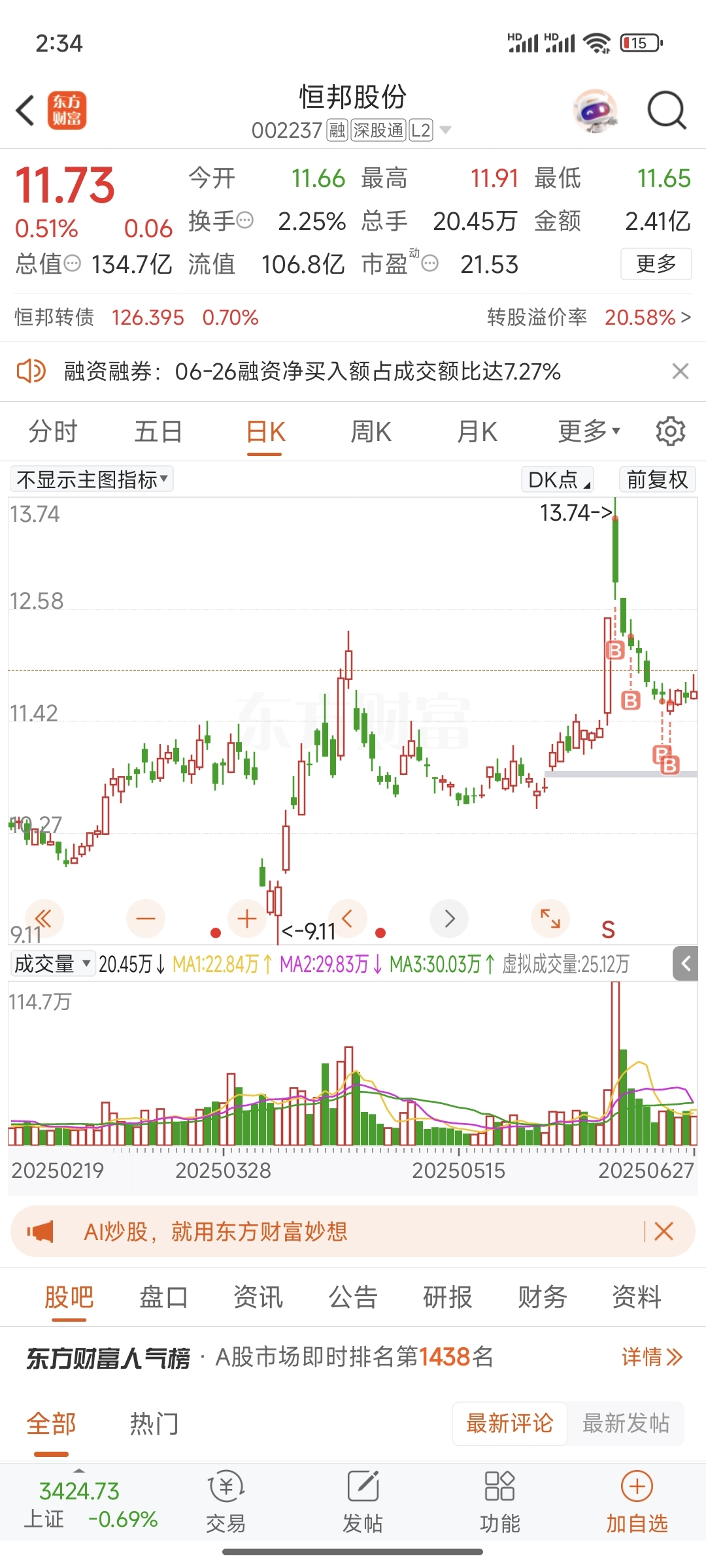Dismiss the 融资融券 notice
Viewport: 706px width, 1568px height.
coord(680,371)
